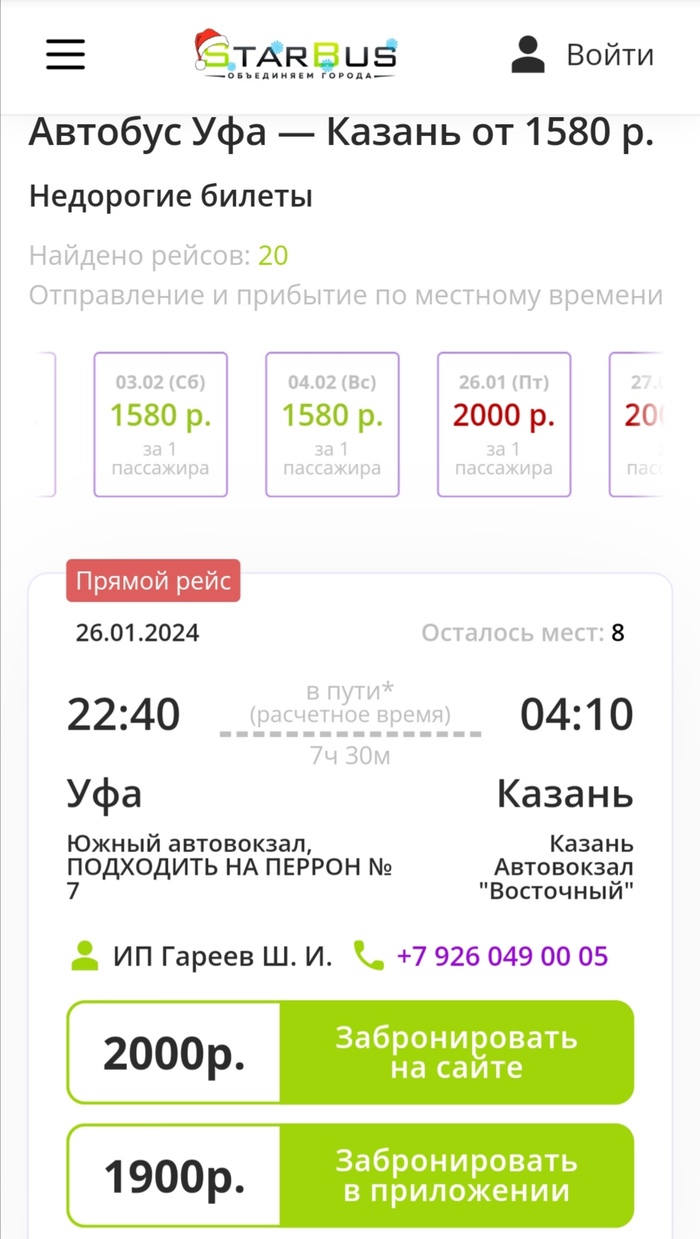
Task: Choose the 04.02 (Вс) date for 1580 р.
Action: pyautogui.click(x=332, y=424)
